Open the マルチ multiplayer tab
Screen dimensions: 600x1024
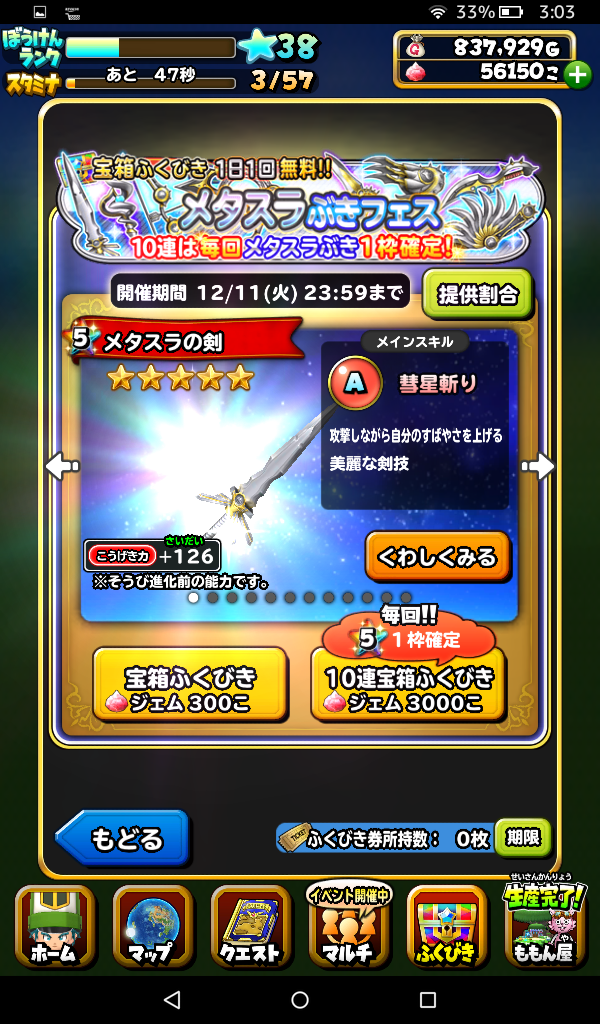(348, 927)
